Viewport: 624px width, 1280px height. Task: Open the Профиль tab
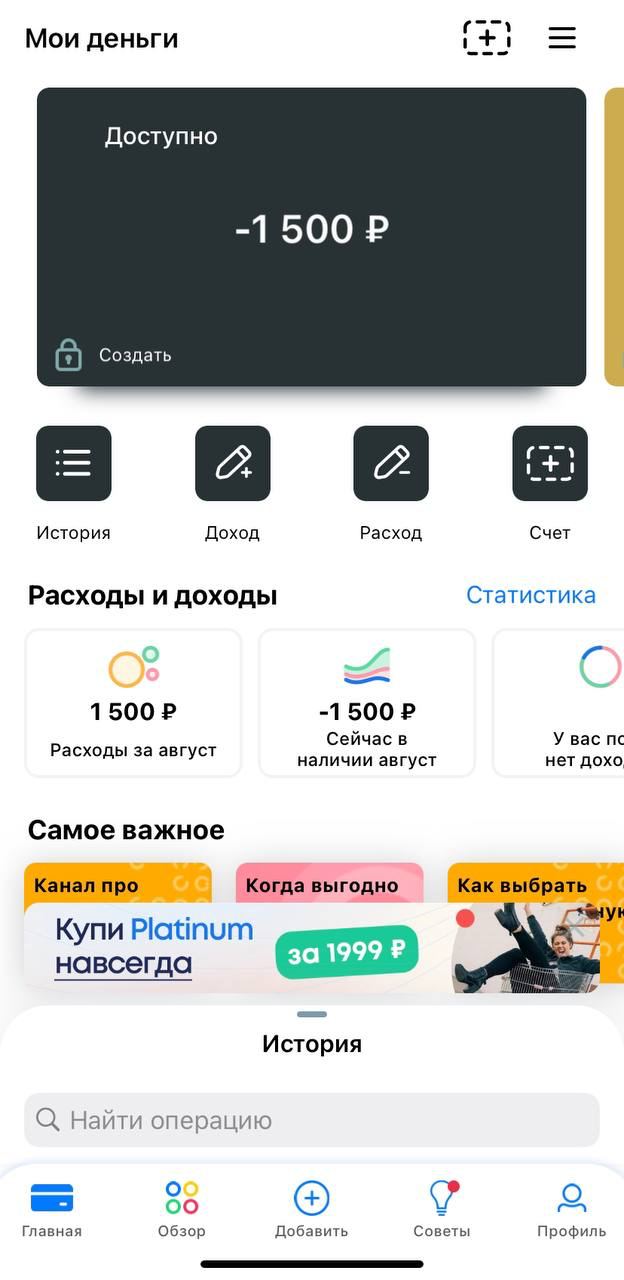571,1208
